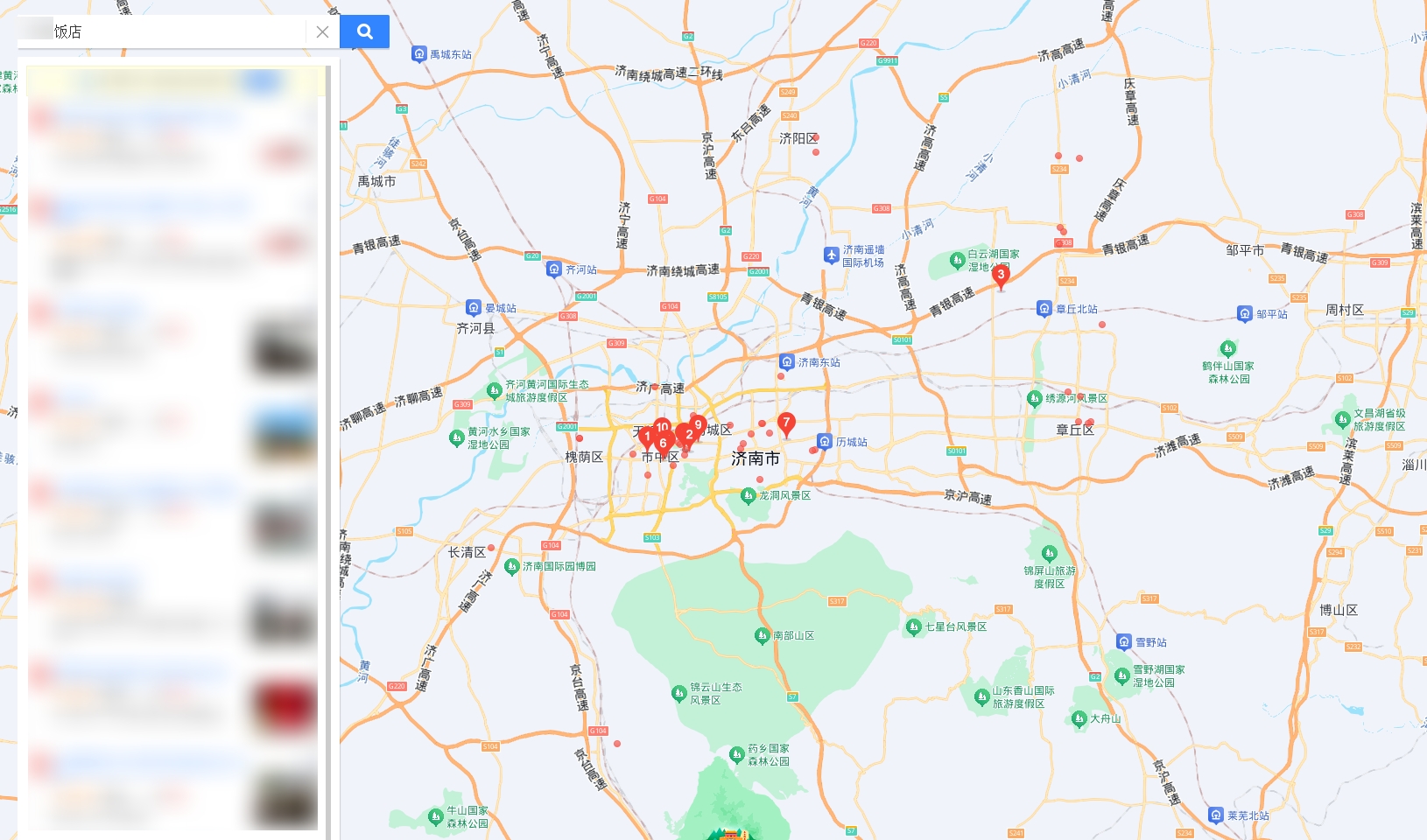Tap the 济南东站 station icon
The image size is (1427, 840).
[787, 361]
